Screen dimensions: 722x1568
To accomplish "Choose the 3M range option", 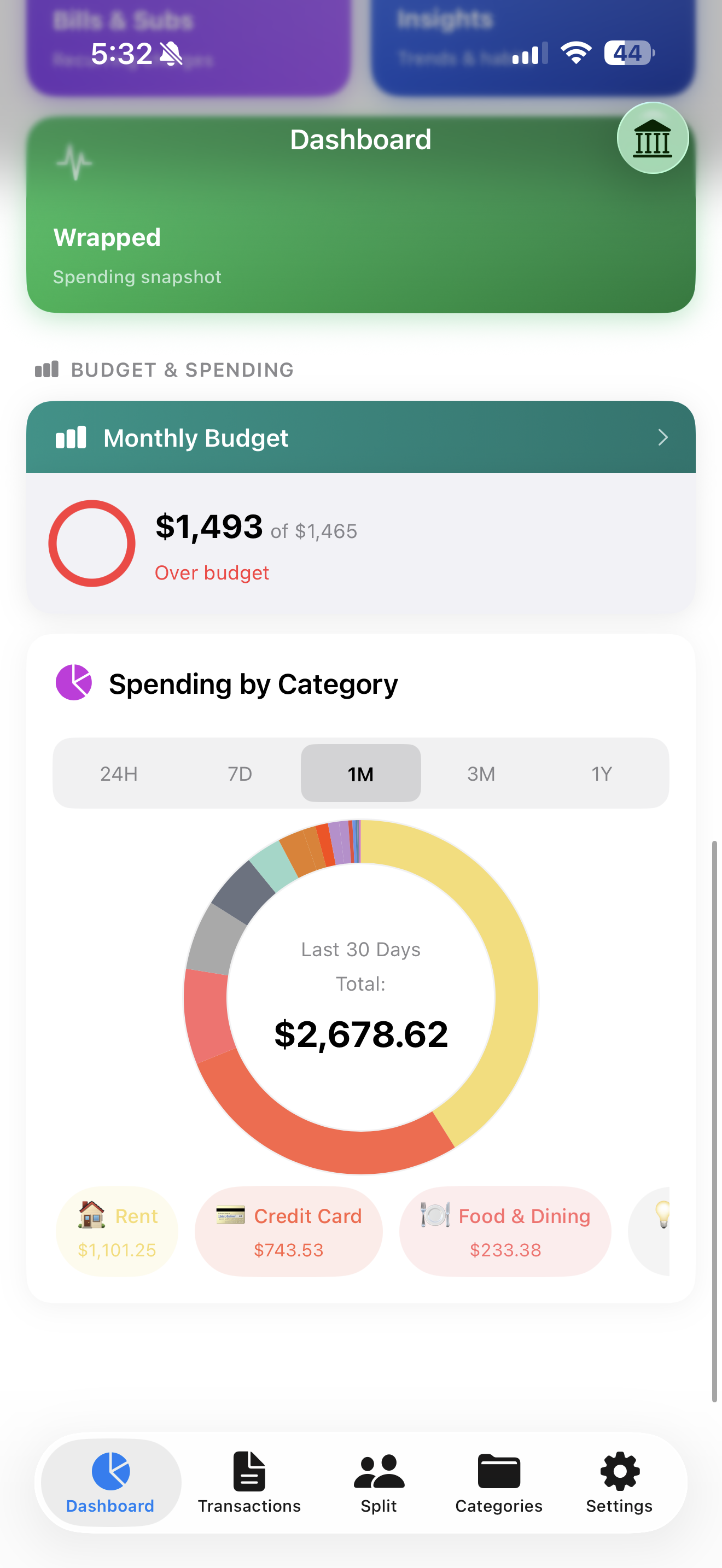I will pos(481,773).
